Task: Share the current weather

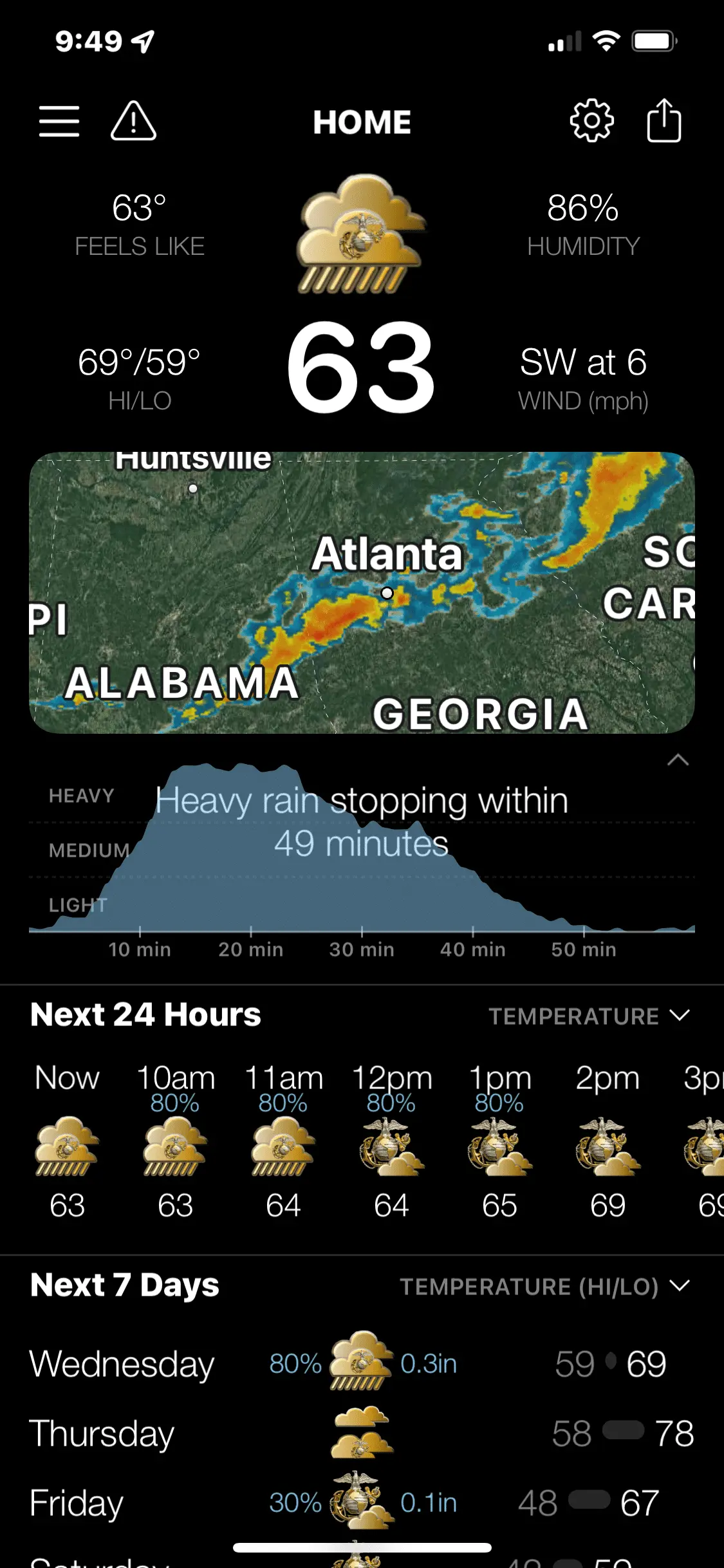Action: pos(664,121)
